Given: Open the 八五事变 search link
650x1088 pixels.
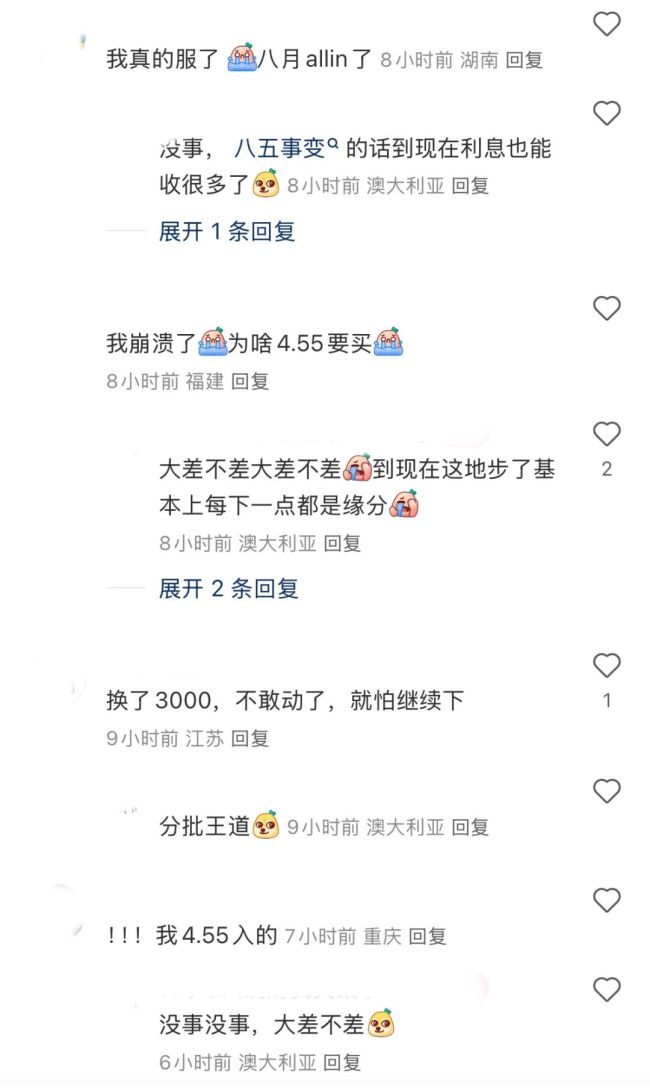Looking at the screenshot, I should click(288, 150).
